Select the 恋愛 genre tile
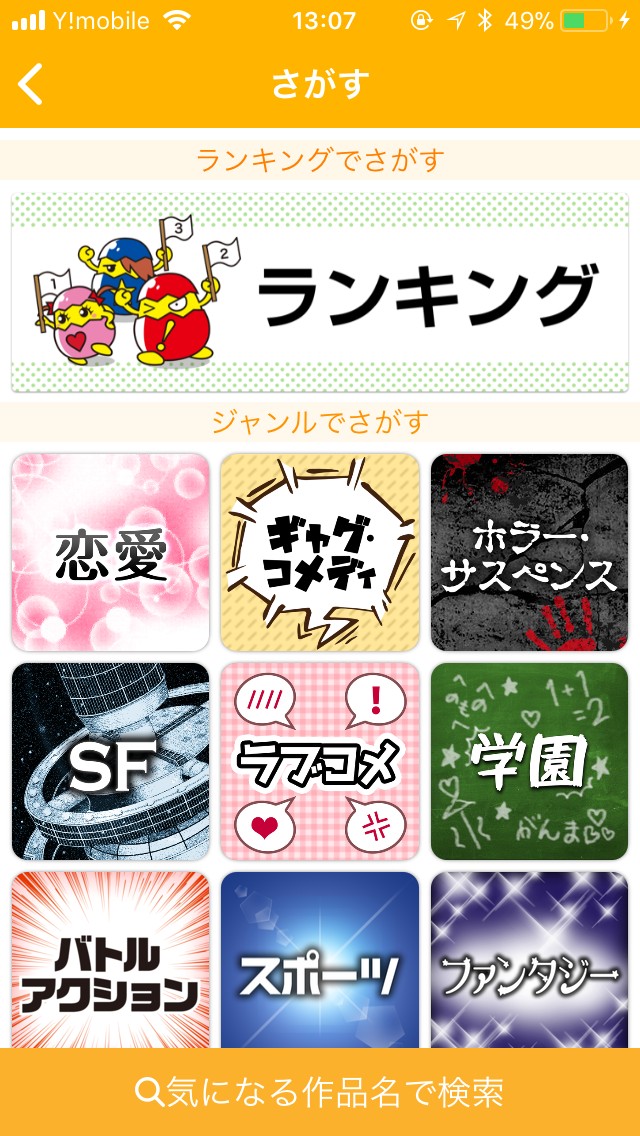This screenshot has height=1136, width=640. 110,552
